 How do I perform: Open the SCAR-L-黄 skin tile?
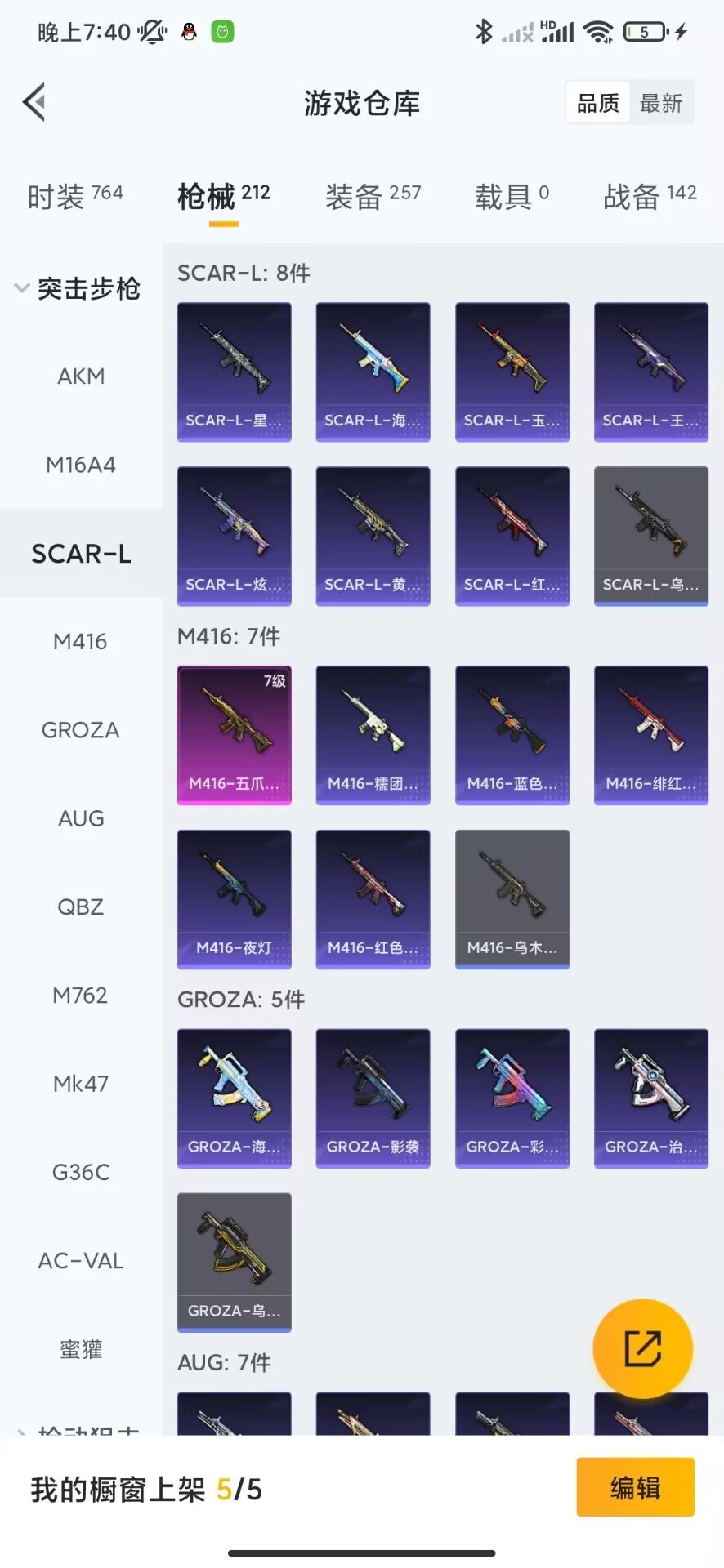click(x=373, y=536)
